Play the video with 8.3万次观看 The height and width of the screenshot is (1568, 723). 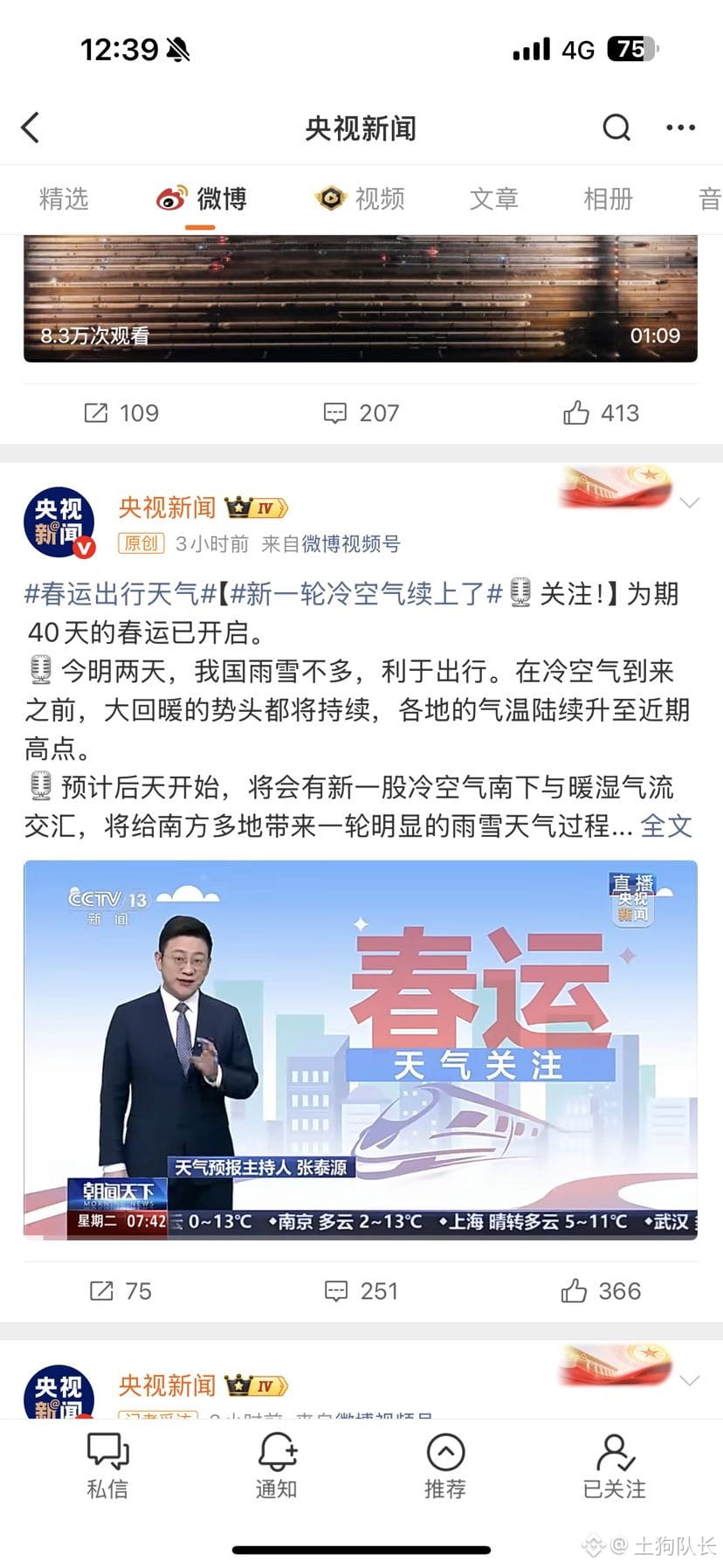(360, 297)
